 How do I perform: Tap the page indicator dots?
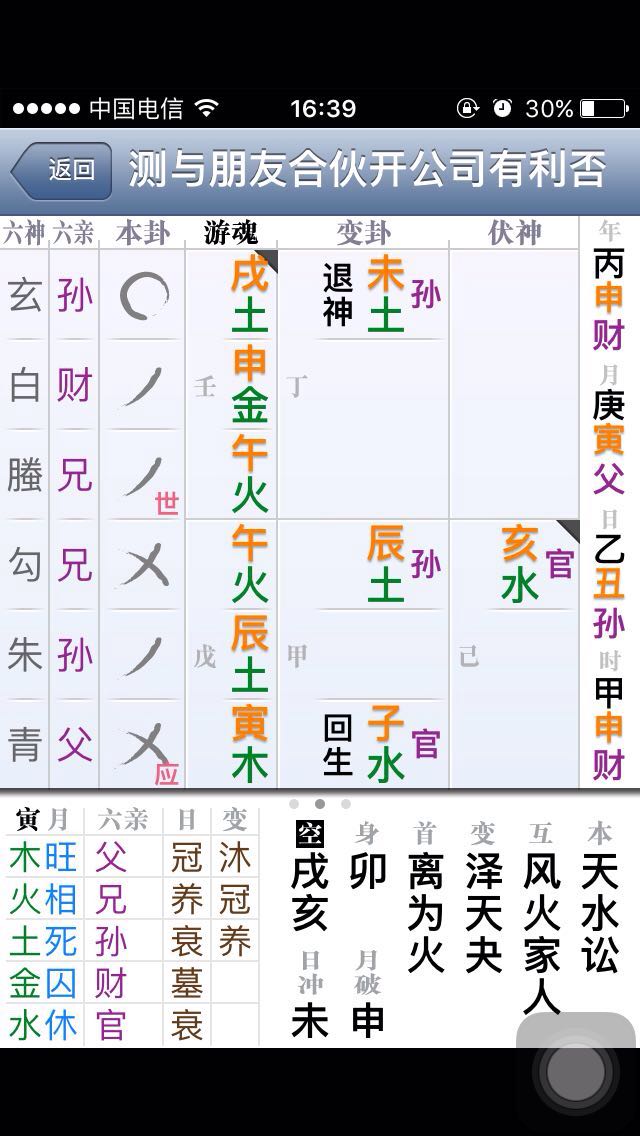pos(319,803)
